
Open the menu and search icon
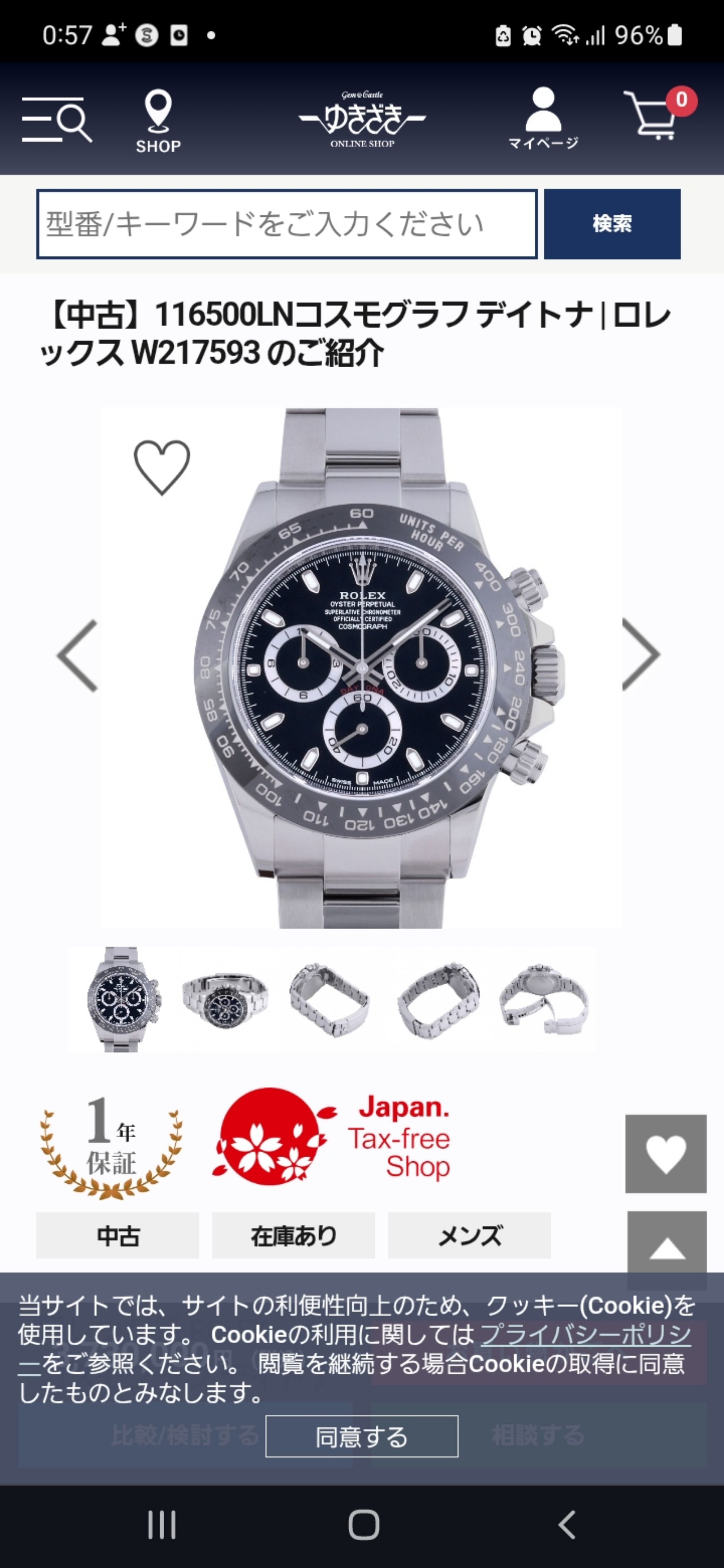pyautogui.click(x=56, y=119)
